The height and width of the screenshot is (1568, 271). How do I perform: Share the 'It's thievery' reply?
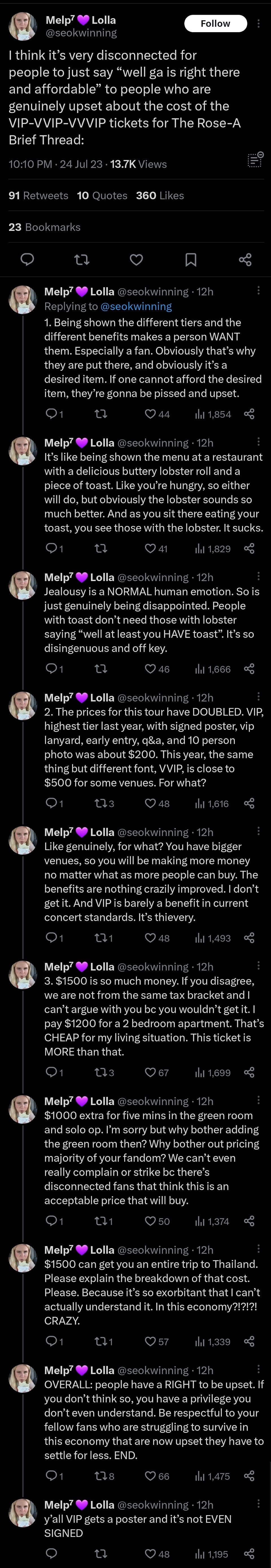pos(248,938)
